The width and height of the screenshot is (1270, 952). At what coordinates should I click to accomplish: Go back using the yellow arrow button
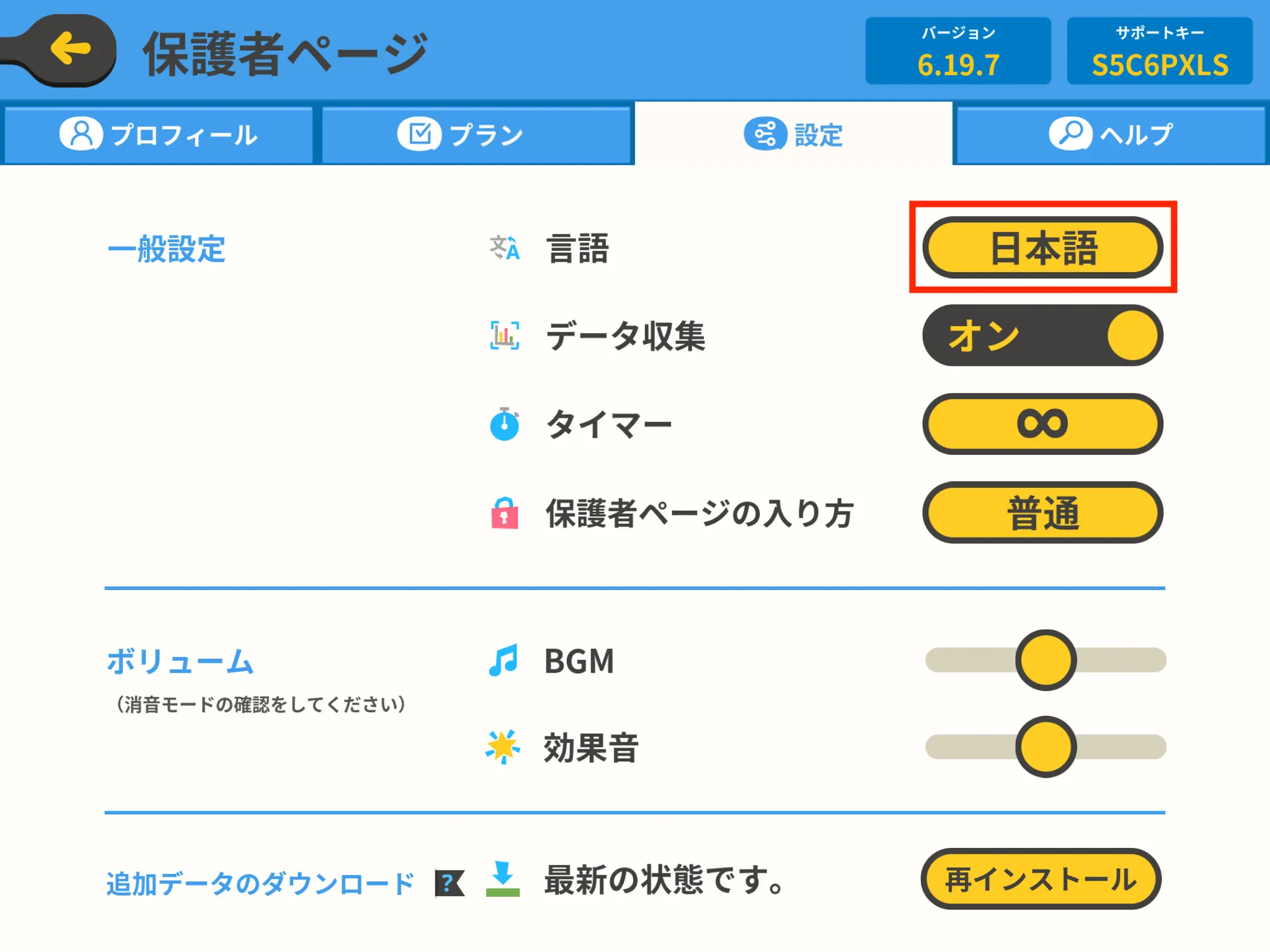tap(68, 50)
